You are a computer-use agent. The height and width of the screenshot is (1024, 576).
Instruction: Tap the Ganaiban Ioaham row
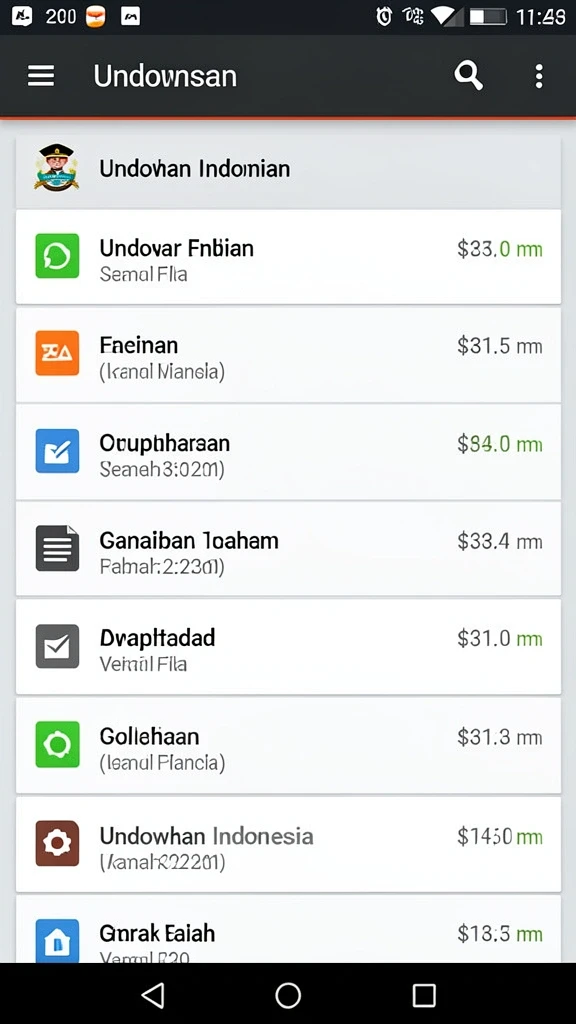click(x=288, y=549)
